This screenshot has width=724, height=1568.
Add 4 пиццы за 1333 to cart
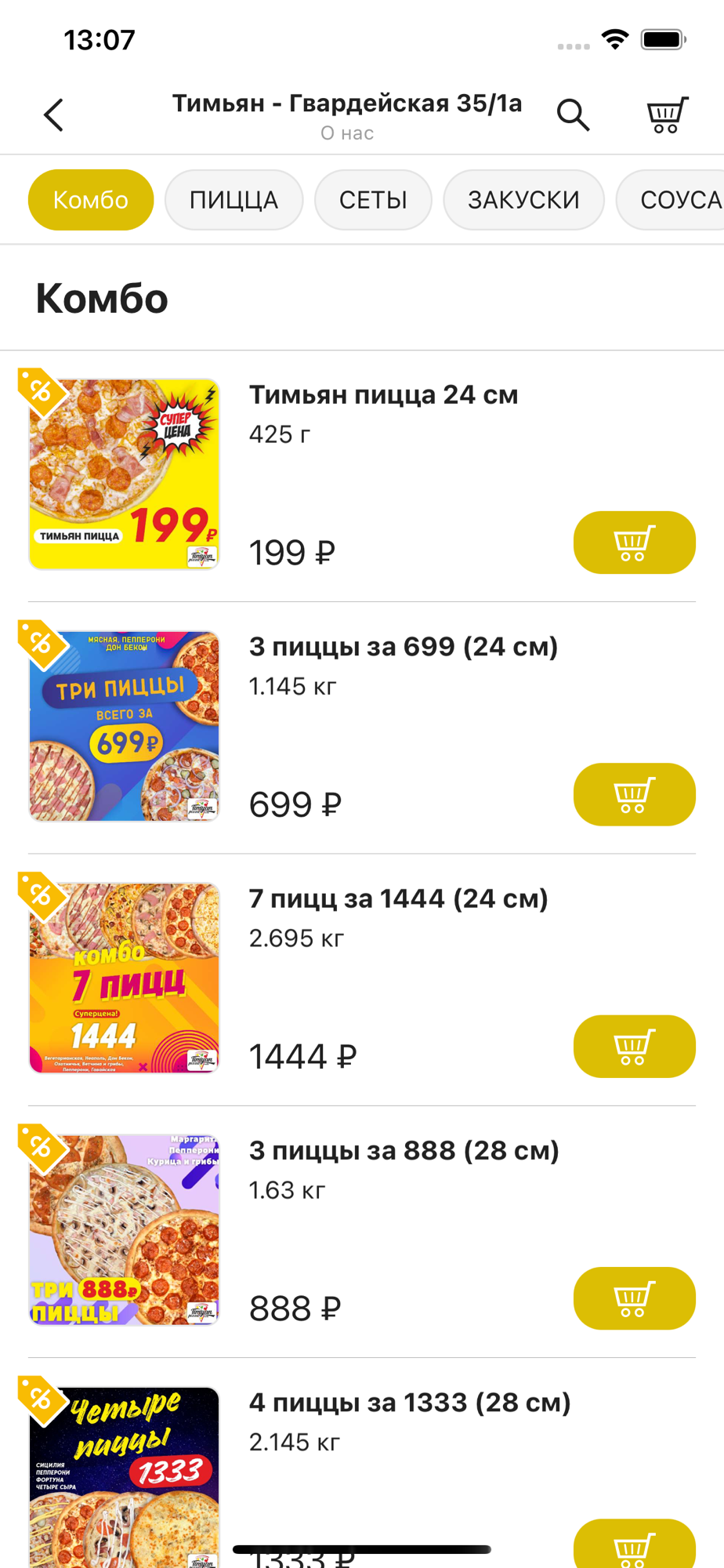634,1546
